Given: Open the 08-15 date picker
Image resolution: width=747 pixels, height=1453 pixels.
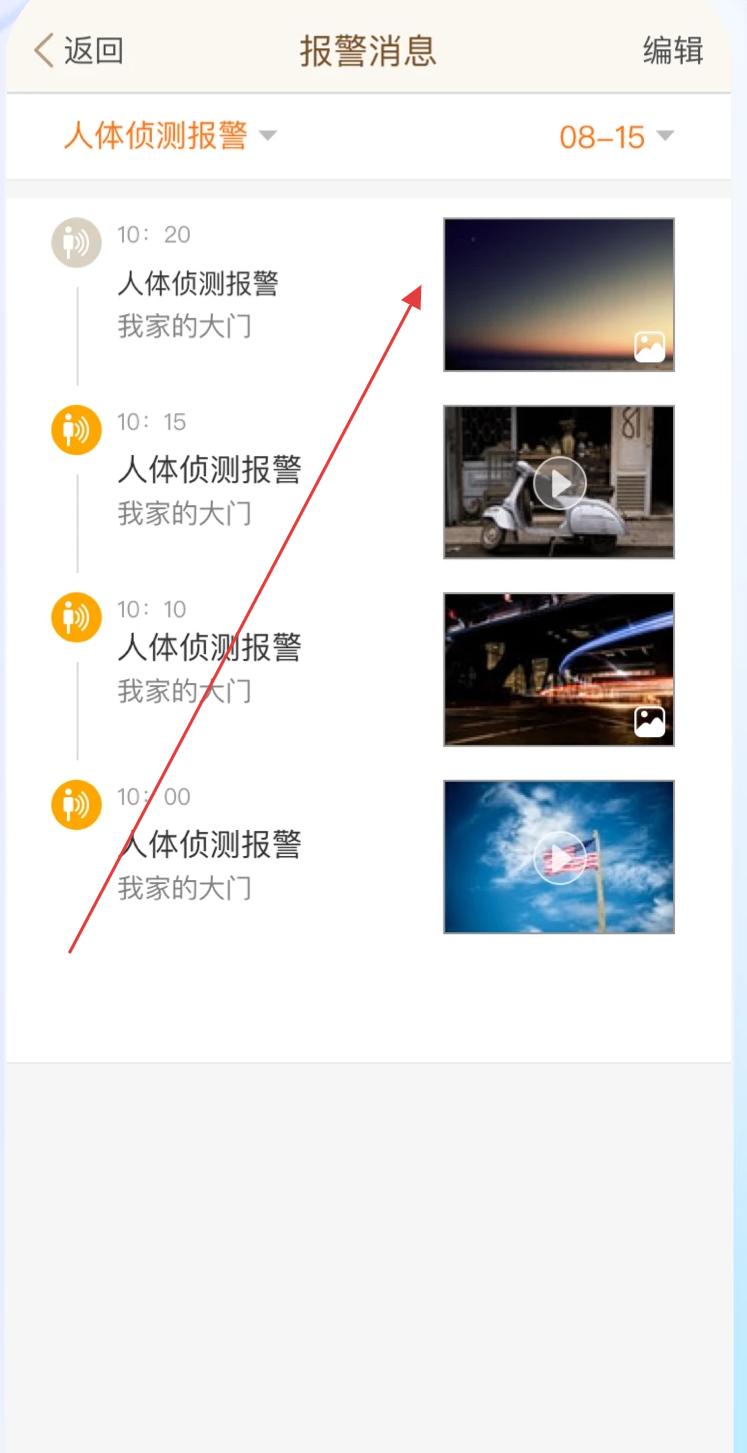Looking at the screenshot, I should tap(616, 137).
